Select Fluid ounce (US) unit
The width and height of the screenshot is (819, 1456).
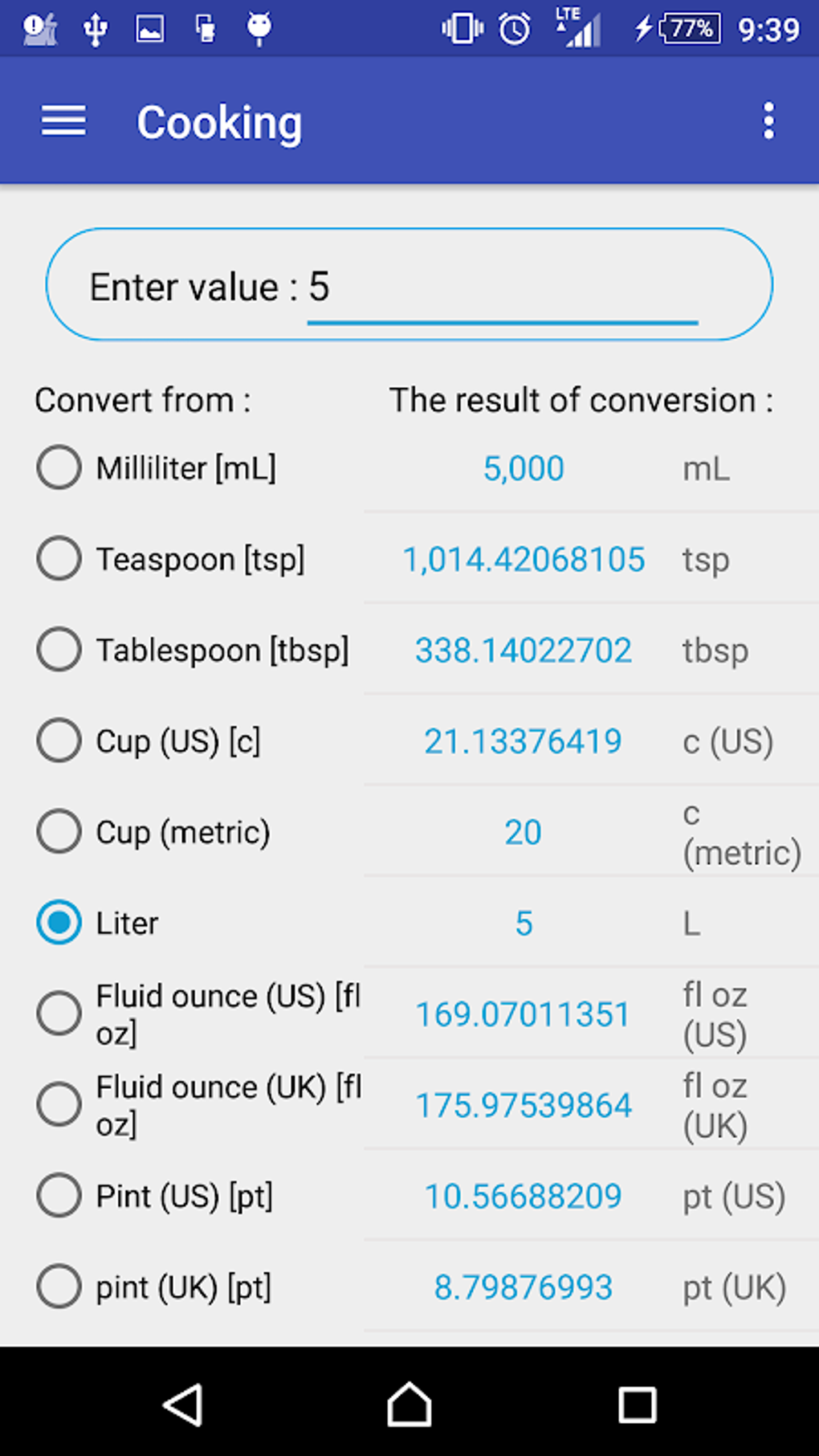58,1013
